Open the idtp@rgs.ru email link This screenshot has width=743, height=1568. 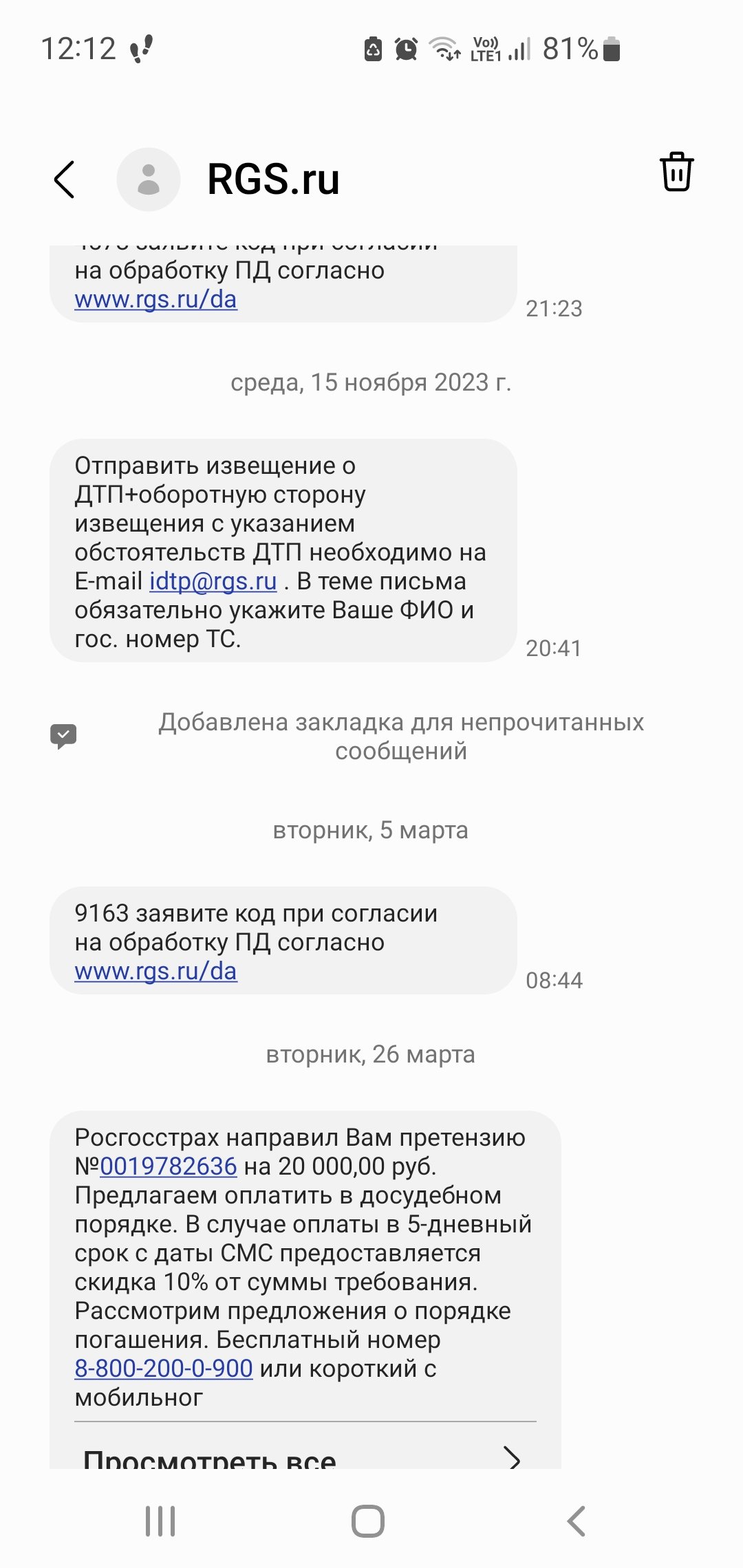[213, 581]
